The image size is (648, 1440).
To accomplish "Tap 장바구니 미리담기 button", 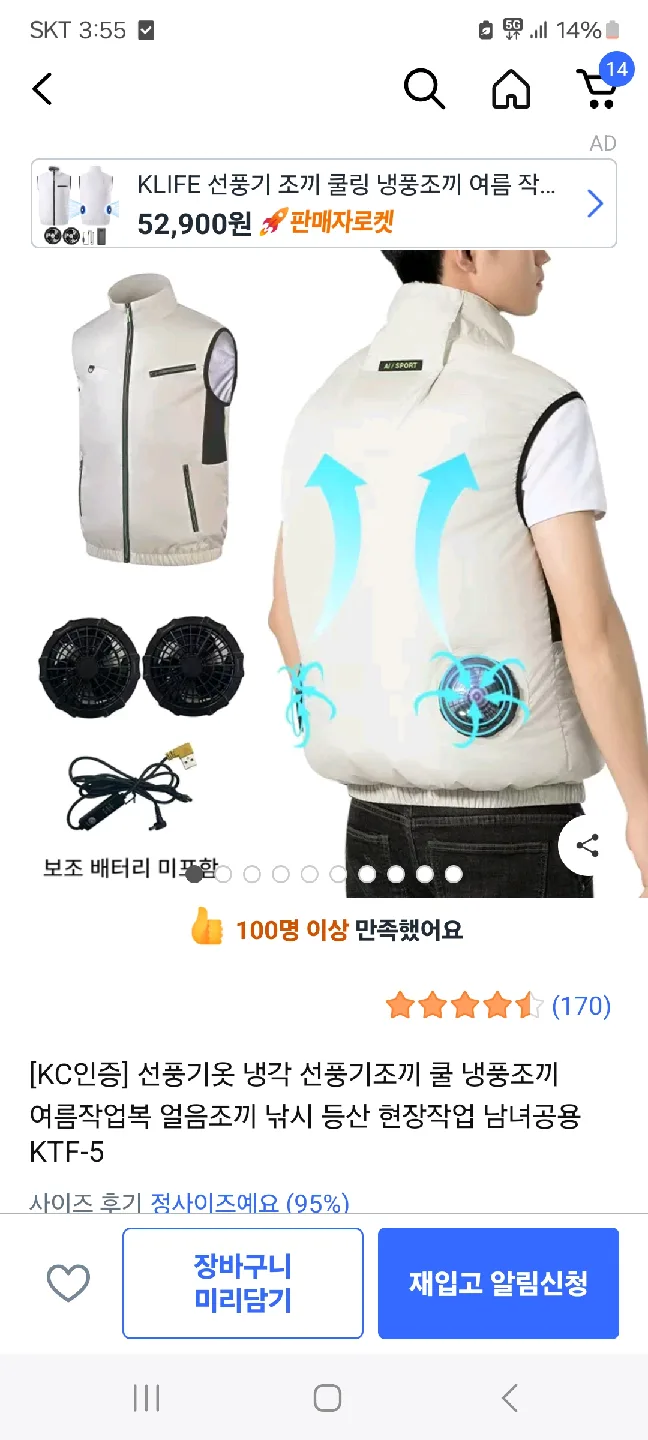I will pyautogui.click(x=242, y=1283).
